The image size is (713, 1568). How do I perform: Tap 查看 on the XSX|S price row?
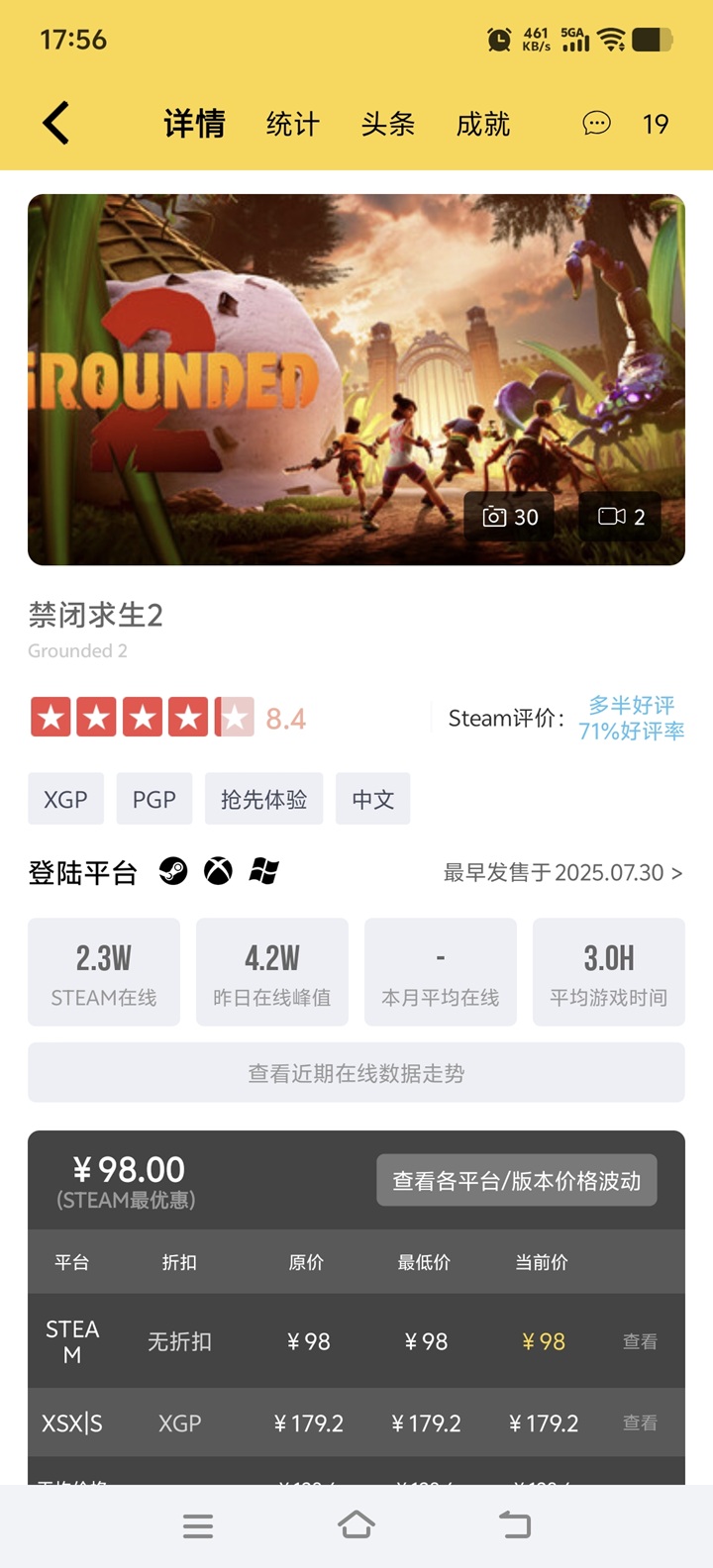click(x=640, y=1422)
